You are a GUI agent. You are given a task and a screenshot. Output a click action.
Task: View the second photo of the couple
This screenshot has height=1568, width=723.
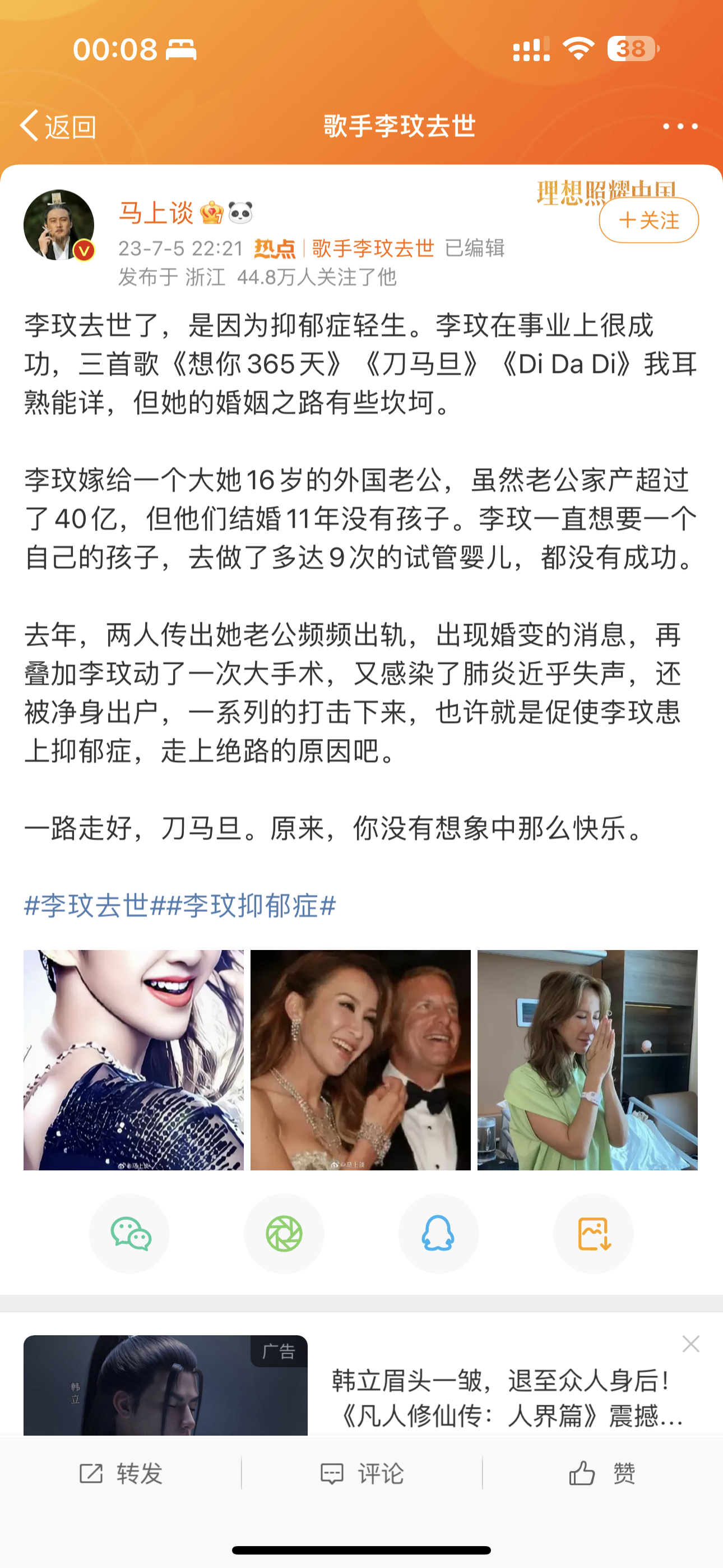[x=360, y=1060]
